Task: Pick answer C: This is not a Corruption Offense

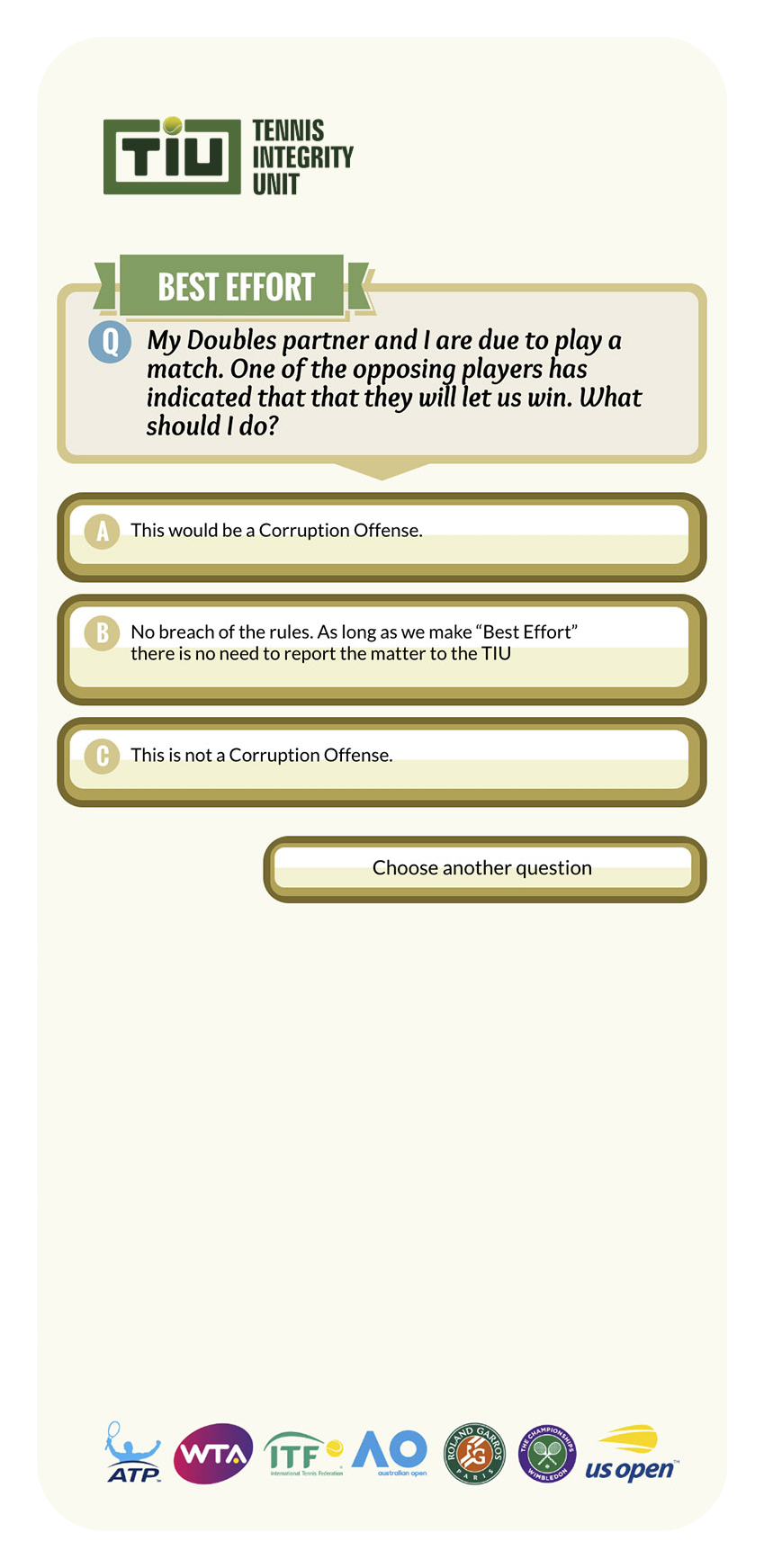Action: click(x=381, y=761)
